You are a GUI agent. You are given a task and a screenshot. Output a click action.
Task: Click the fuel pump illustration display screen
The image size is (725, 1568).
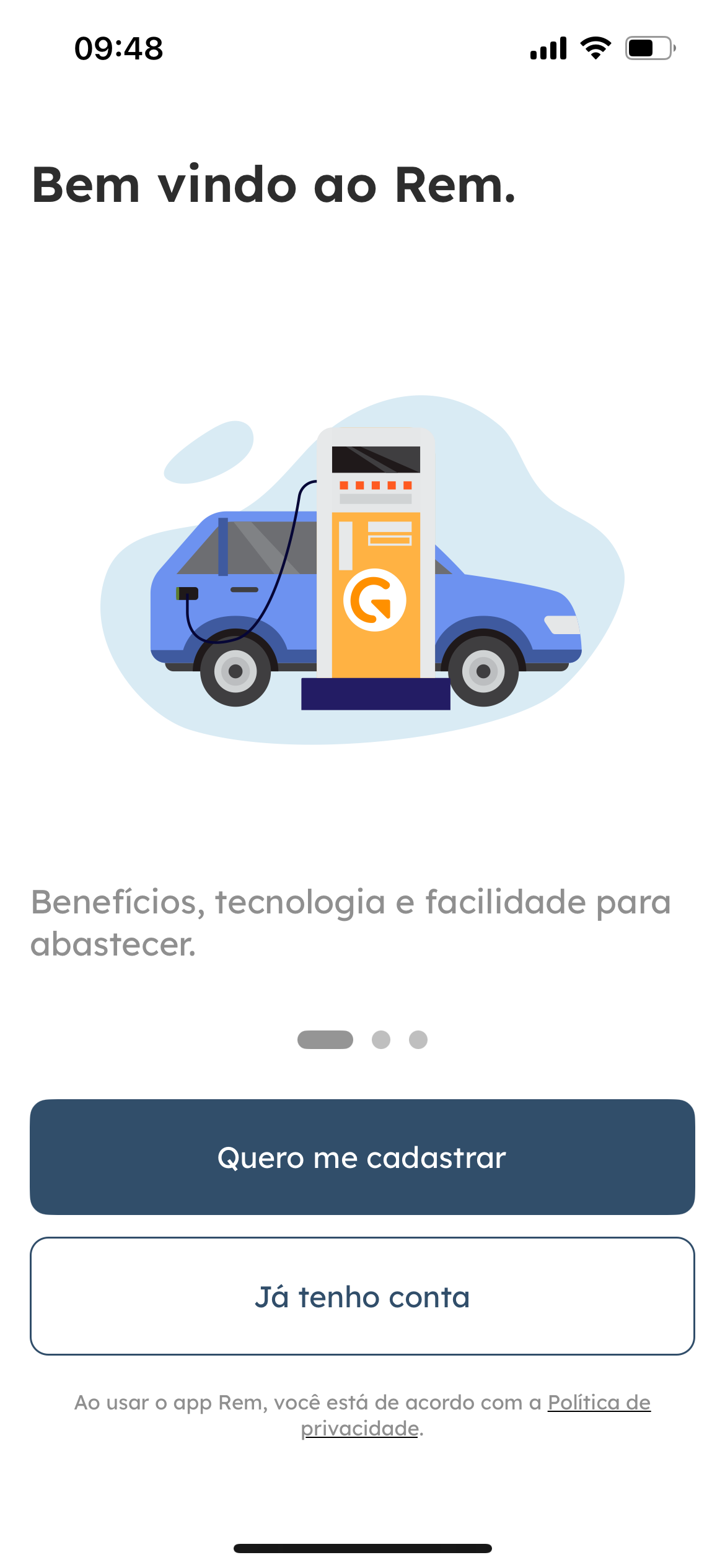click(375, 458)
